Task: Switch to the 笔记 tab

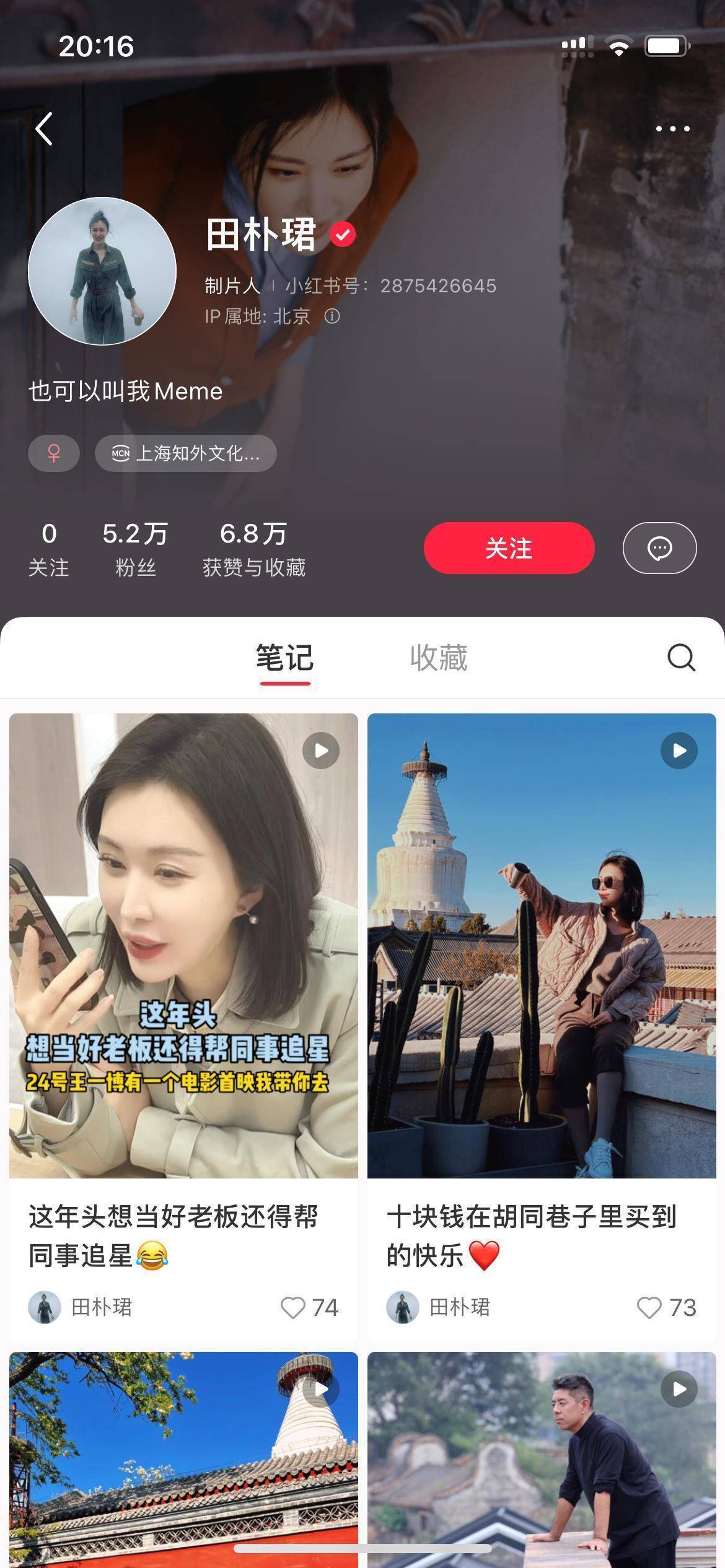Action: coord(285,658)
